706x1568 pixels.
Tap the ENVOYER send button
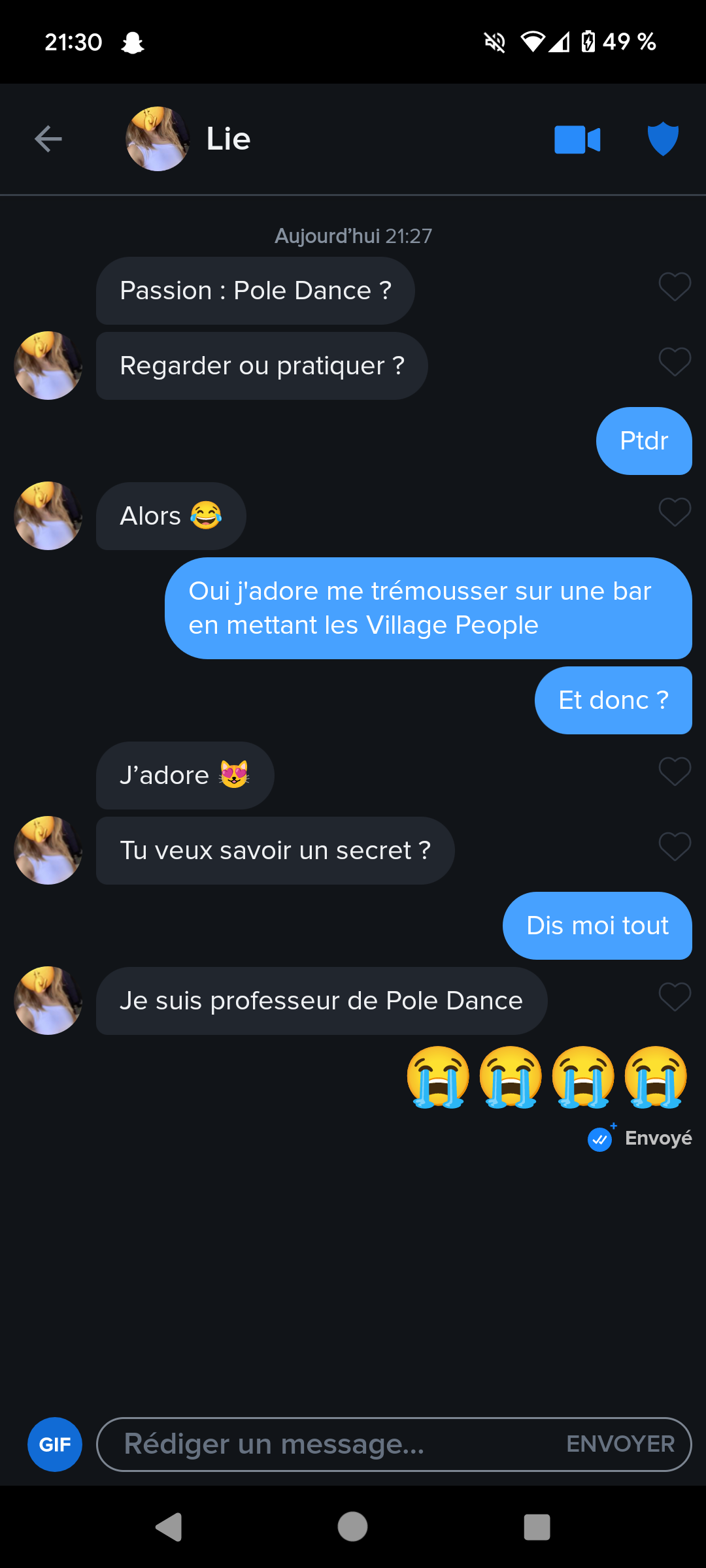click(x=620, y=1445)
